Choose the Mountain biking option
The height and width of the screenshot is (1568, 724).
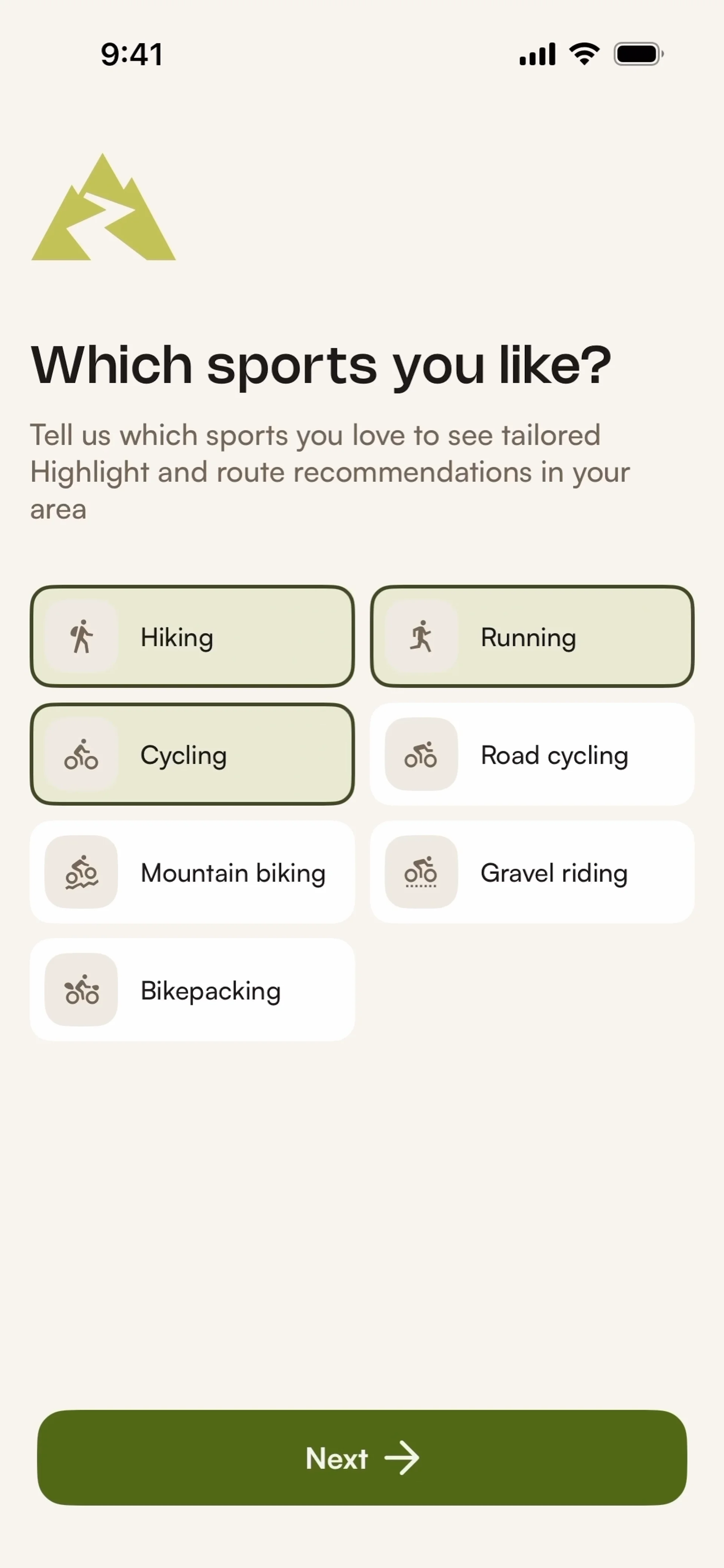pyautogui.click(x=192, y=872)
